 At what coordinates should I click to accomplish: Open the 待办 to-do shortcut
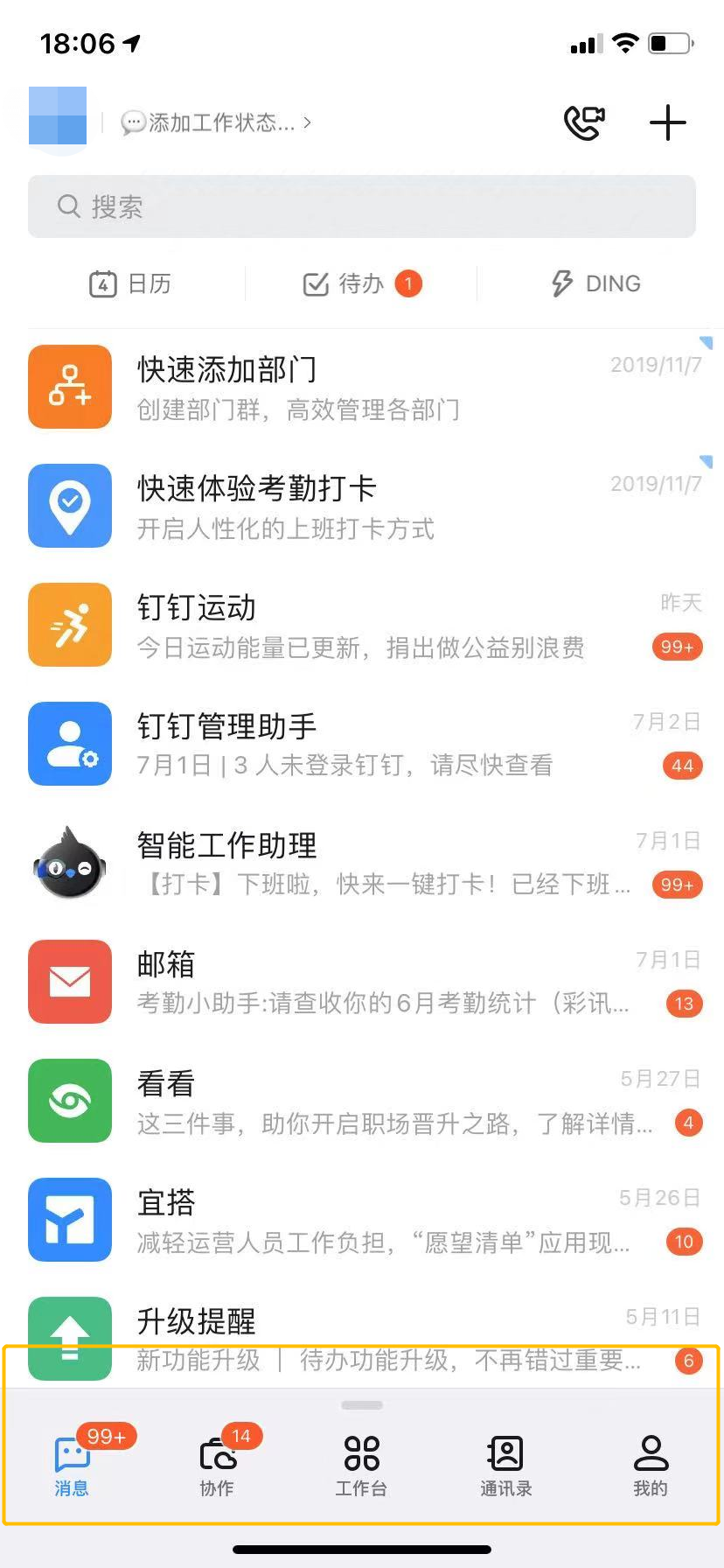[360, 283]
